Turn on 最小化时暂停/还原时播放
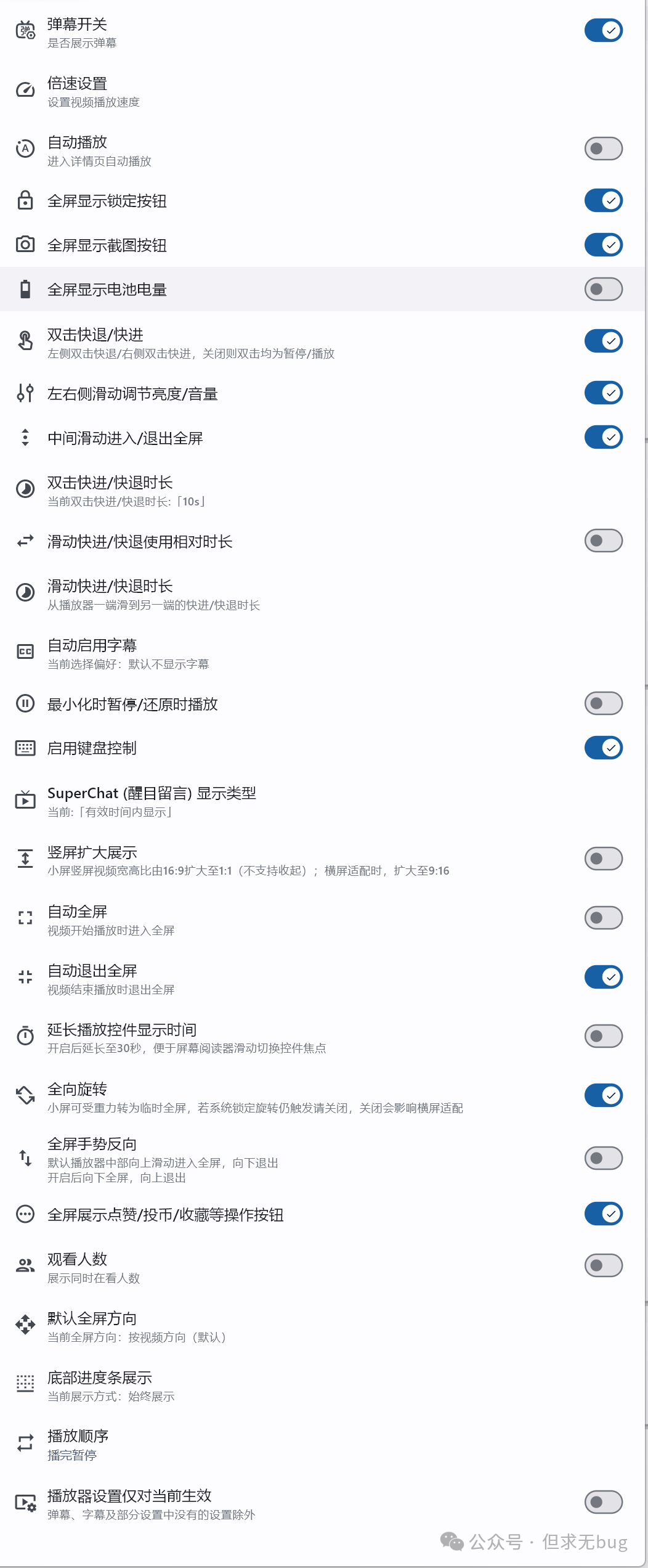Screen dimensions: 648x1568 click(603, 703)
